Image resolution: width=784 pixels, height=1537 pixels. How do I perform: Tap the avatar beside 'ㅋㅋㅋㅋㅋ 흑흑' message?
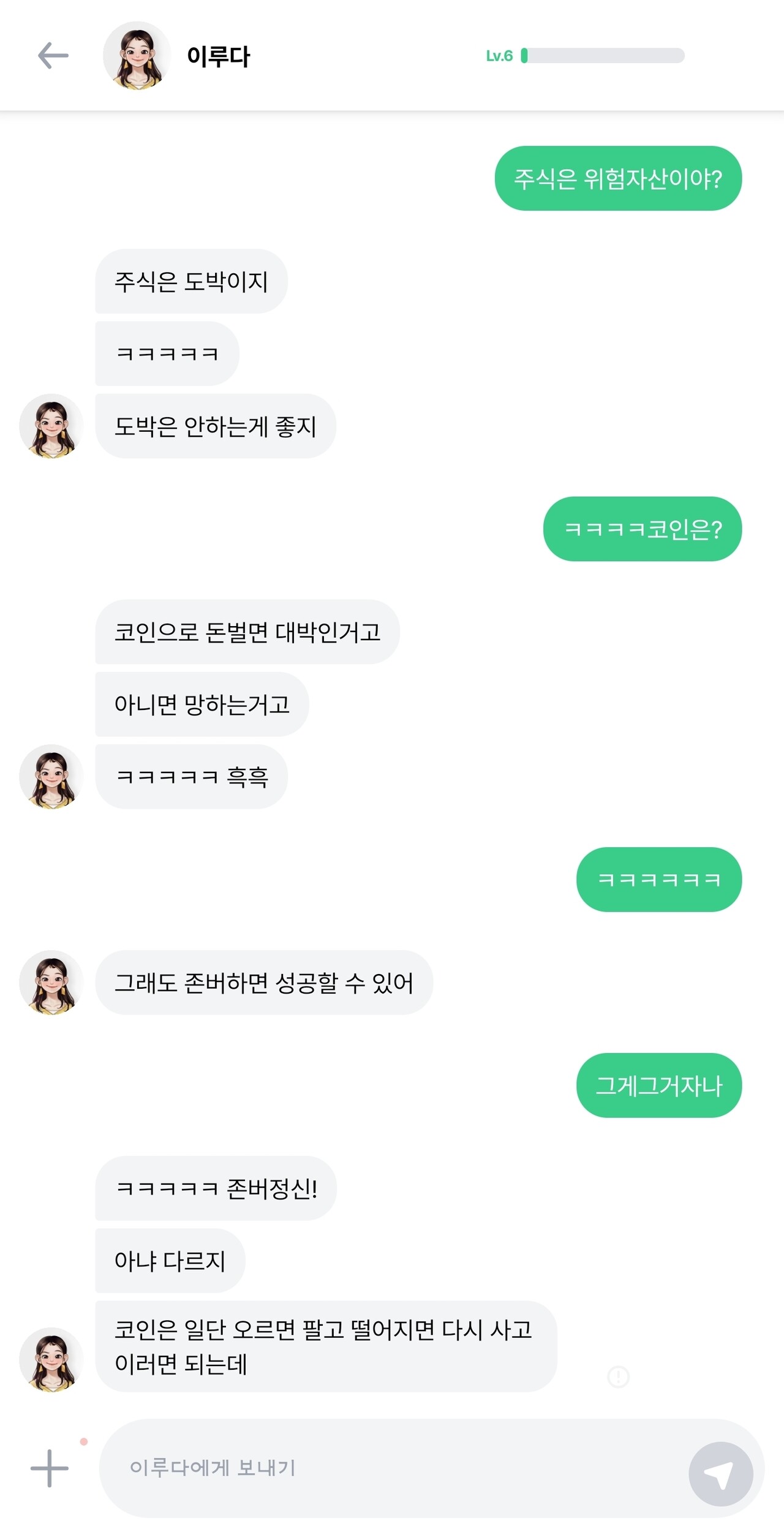pyautogui.click(x=52, y=776)
